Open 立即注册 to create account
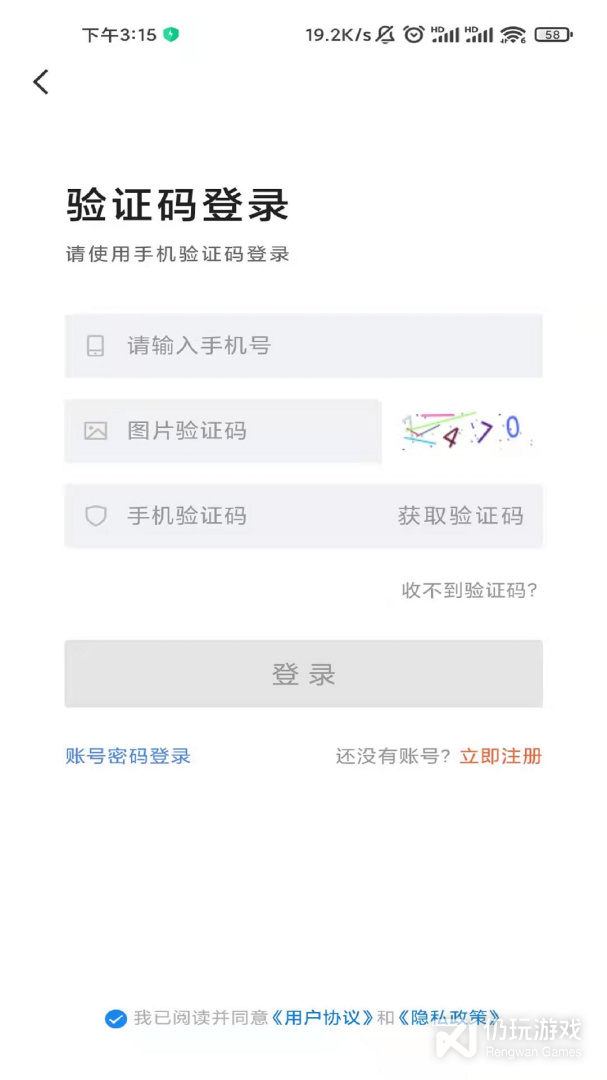Screen dimensions: 607x1080 click(500, 756)
